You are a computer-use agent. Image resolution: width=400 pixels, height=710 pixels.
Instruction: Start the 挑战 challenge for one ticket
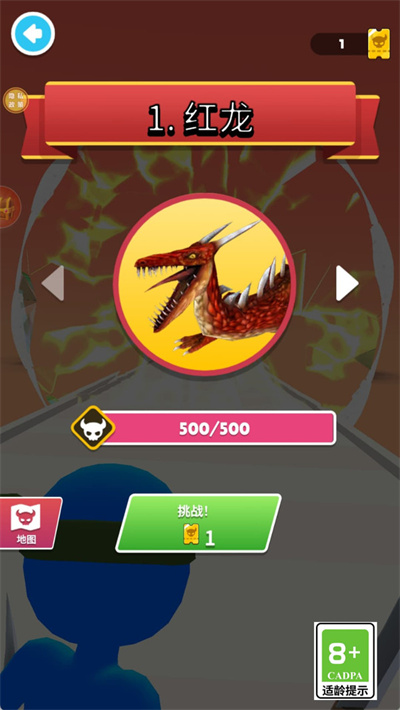coord(198,523)
